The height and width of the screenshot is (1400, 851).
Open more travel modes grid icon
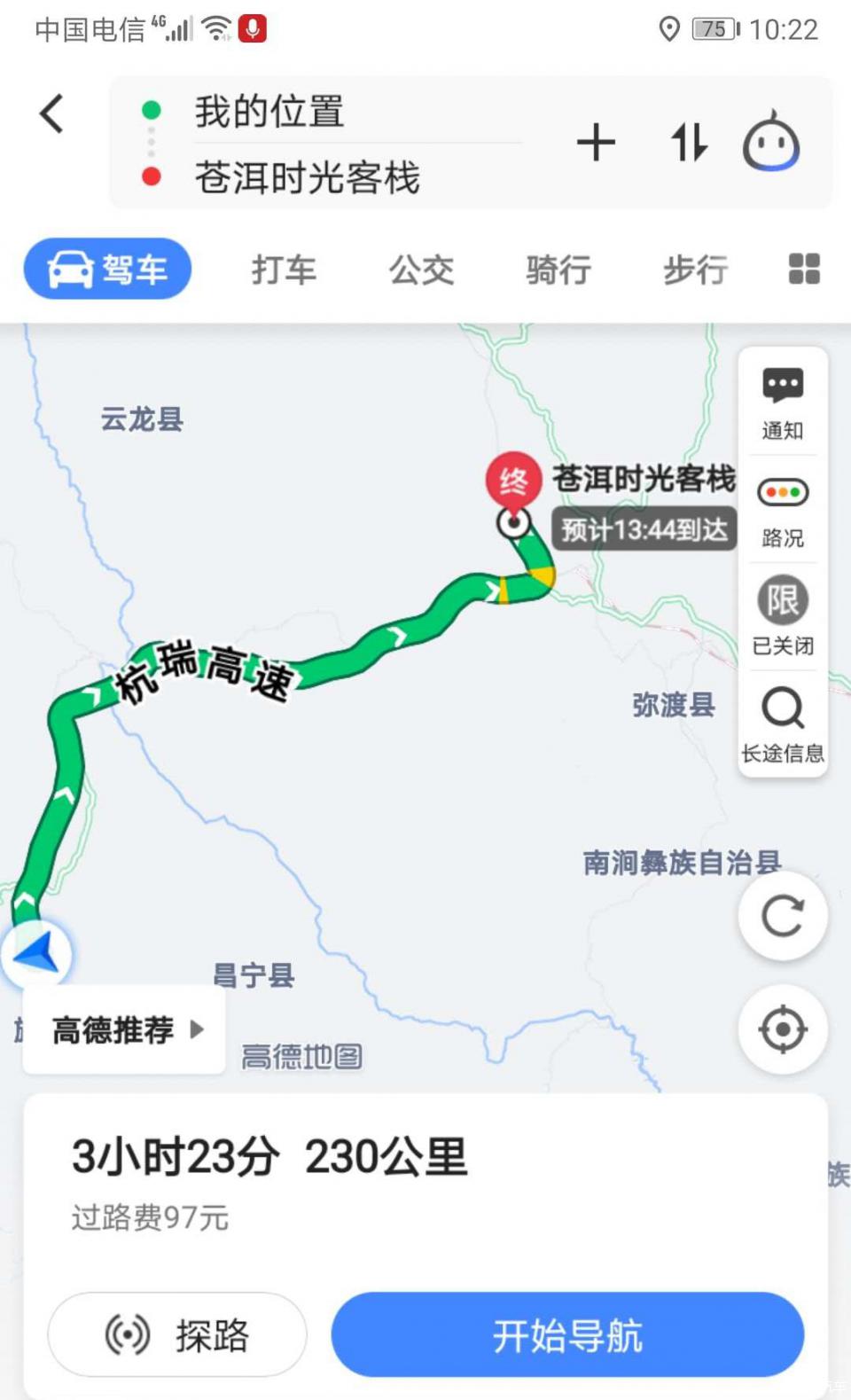804,269
